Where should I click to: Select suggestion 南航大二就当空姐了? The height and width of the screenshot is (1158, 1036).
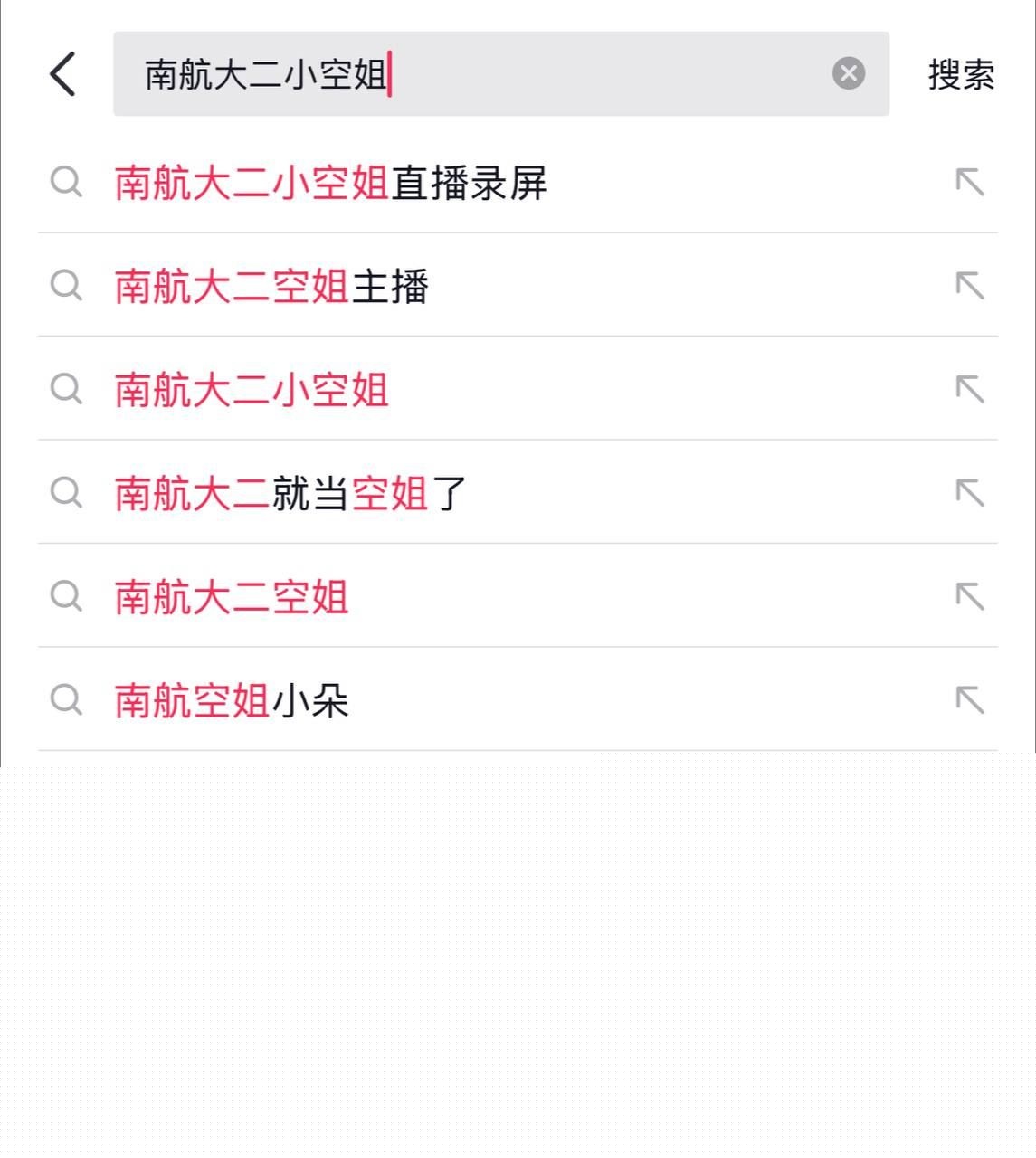tap(290, 493)
